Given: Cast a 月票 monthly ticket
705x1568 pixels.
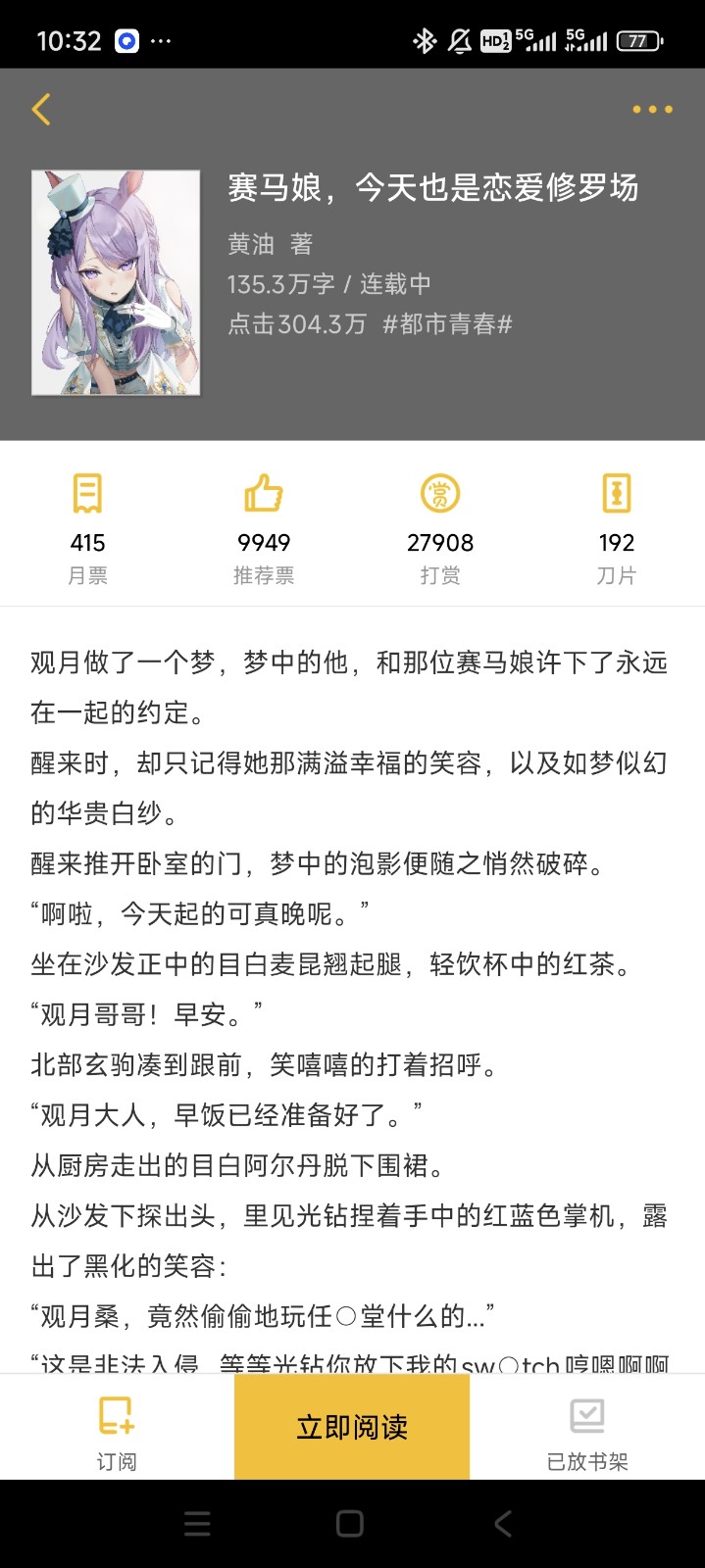Looking at the screenshot, I should (x=87, y=527).
